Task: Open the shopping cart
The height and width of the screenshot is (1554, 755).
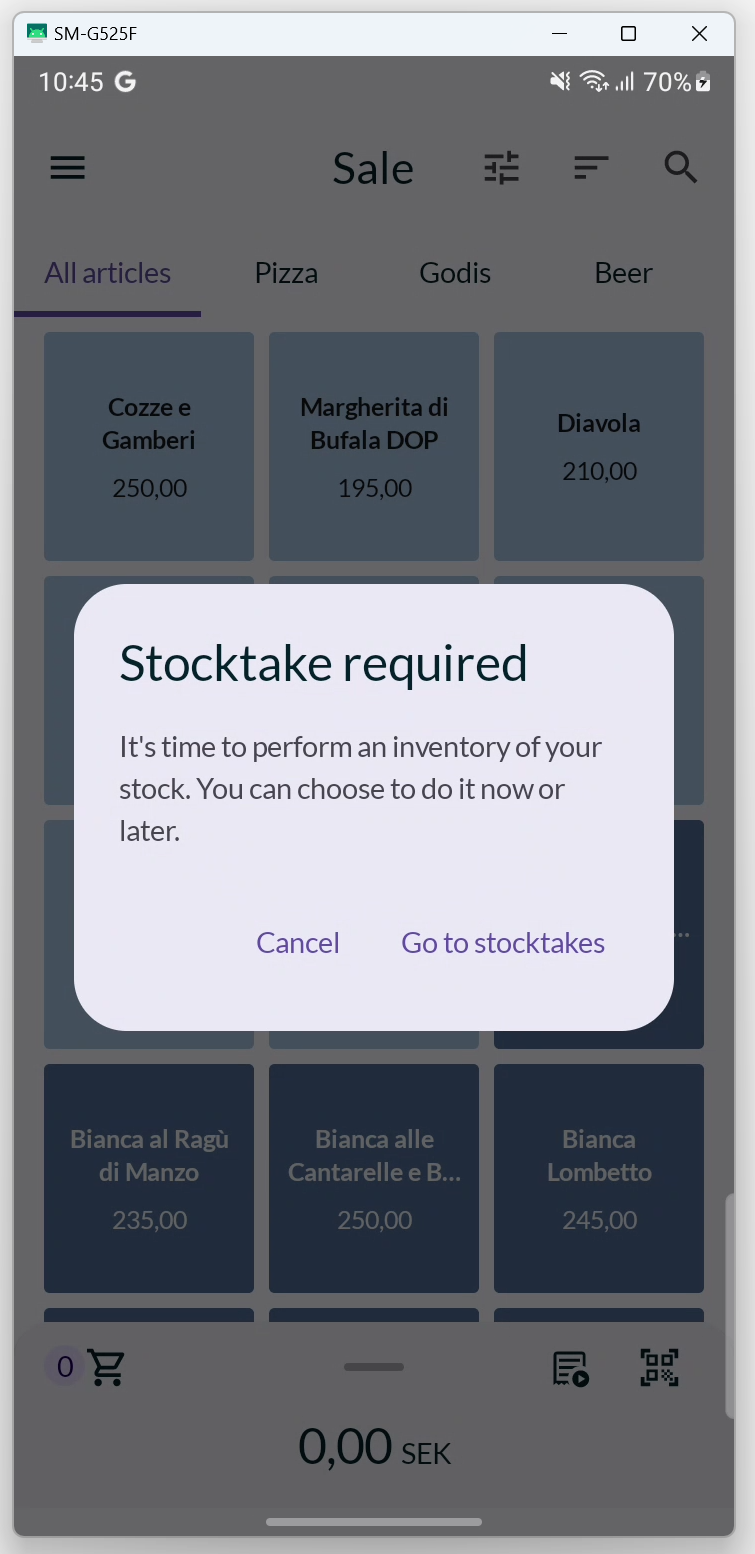Action: tap(105, 1367)
